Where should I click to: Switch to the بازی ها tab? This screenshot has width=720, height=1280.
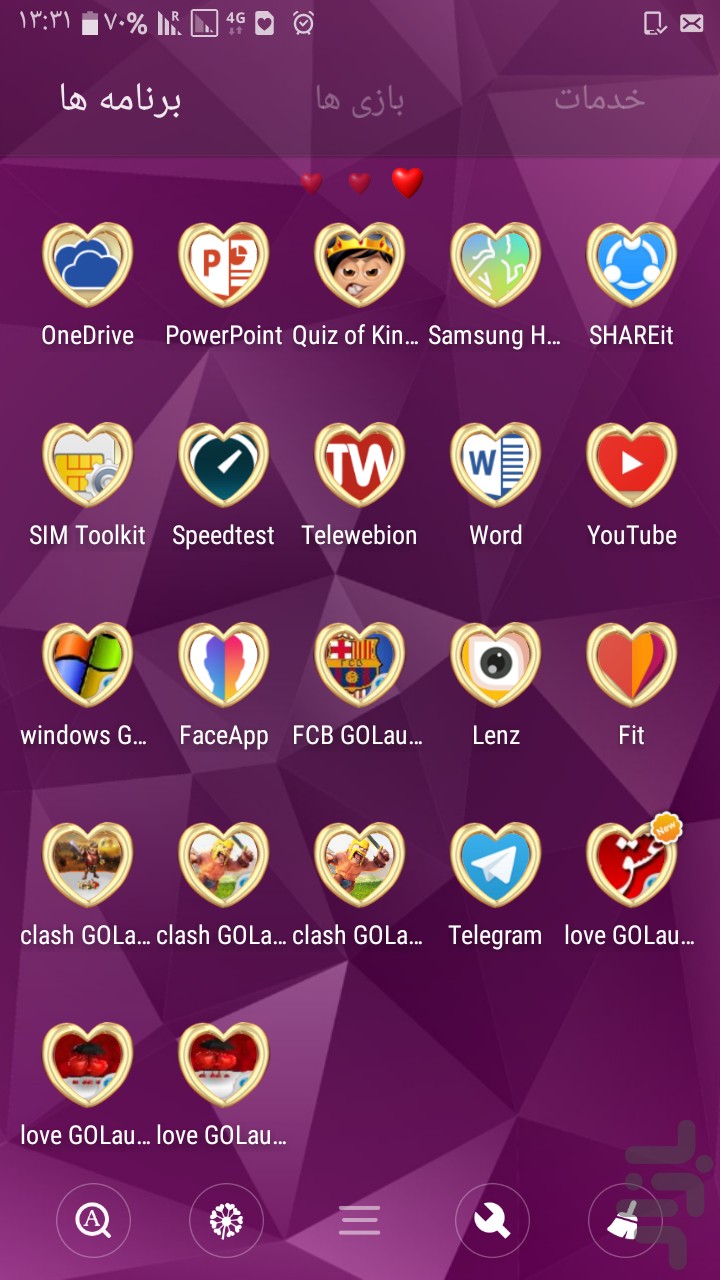click(360, 100)
